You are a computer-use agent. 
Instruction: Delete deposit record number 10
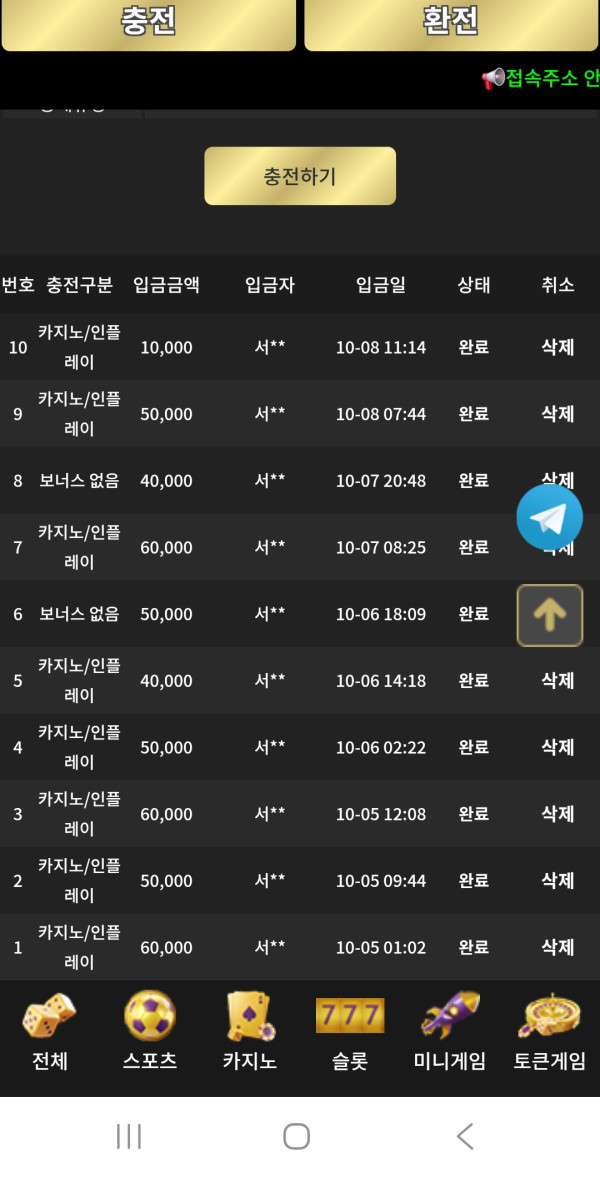click(x=557, y=347)
